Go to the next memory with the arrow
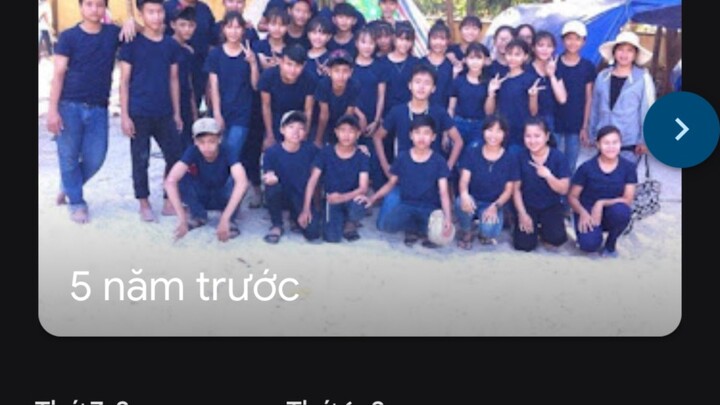720x405 pixels. [681, 129]
